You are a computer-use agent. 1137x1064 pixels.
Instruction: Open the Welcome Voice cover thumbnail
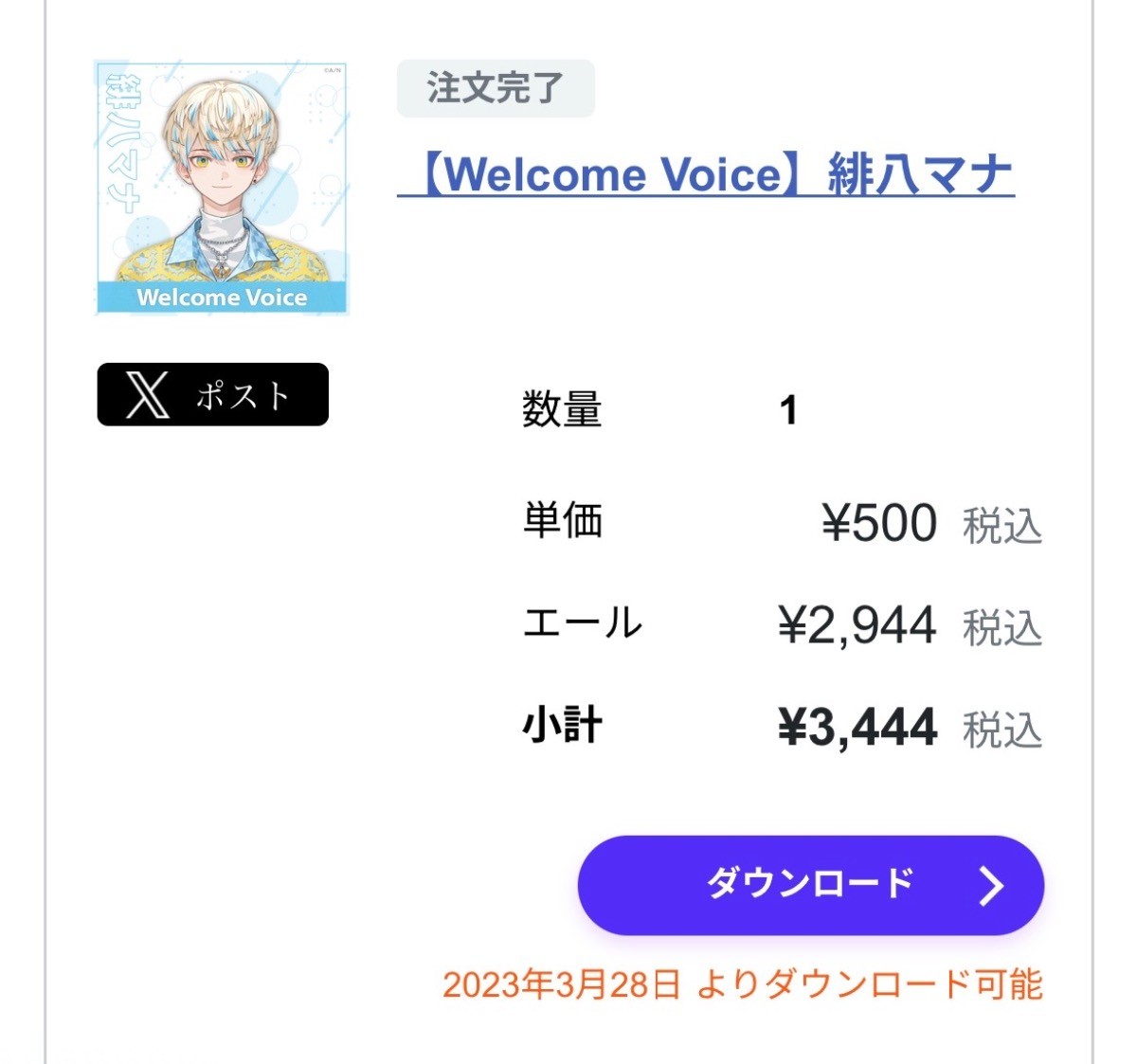222,188
